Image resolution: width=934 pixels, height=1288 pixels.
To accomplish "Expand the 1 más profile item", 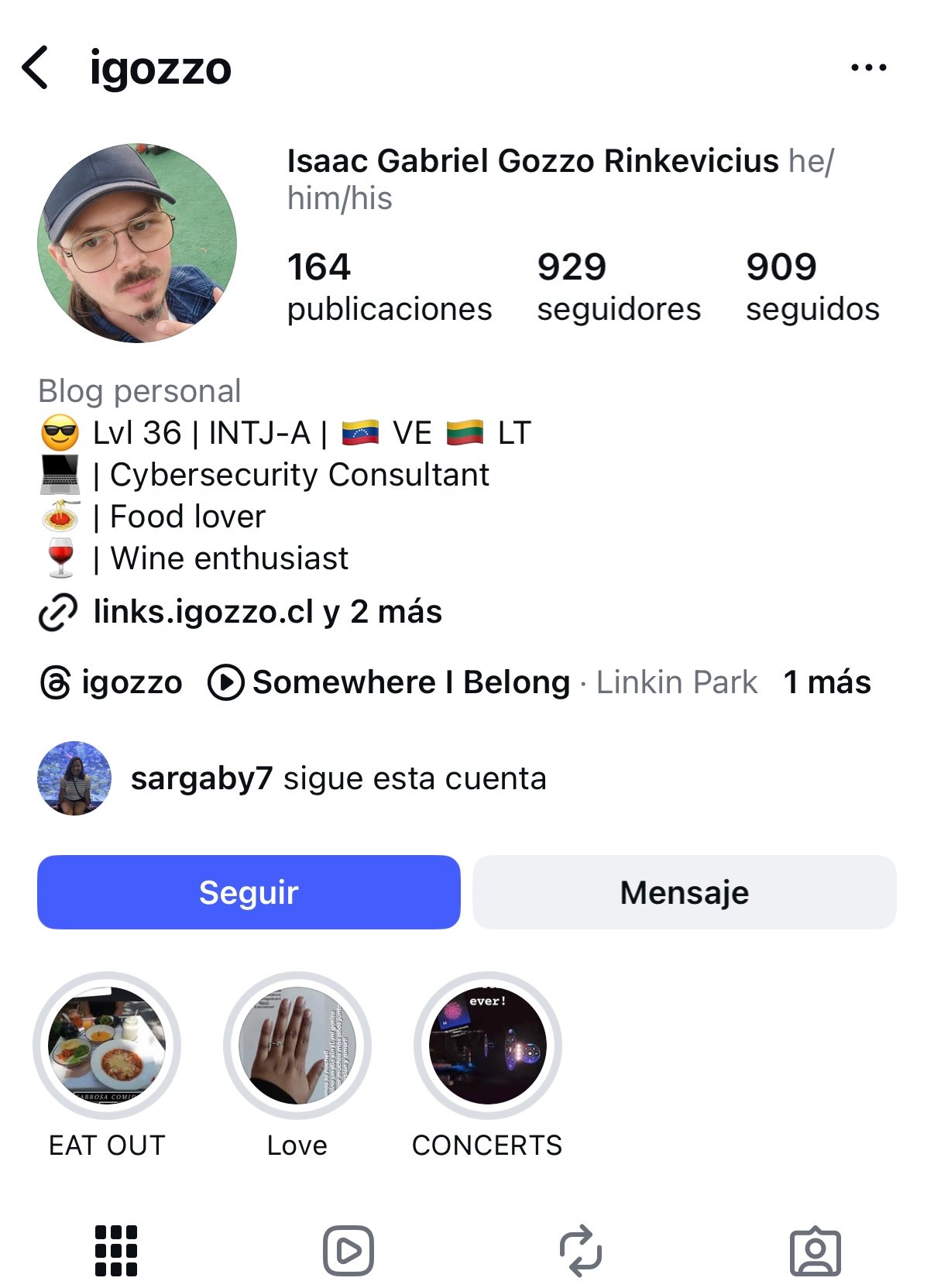I will pyautogui.click(x=826, y=682).
